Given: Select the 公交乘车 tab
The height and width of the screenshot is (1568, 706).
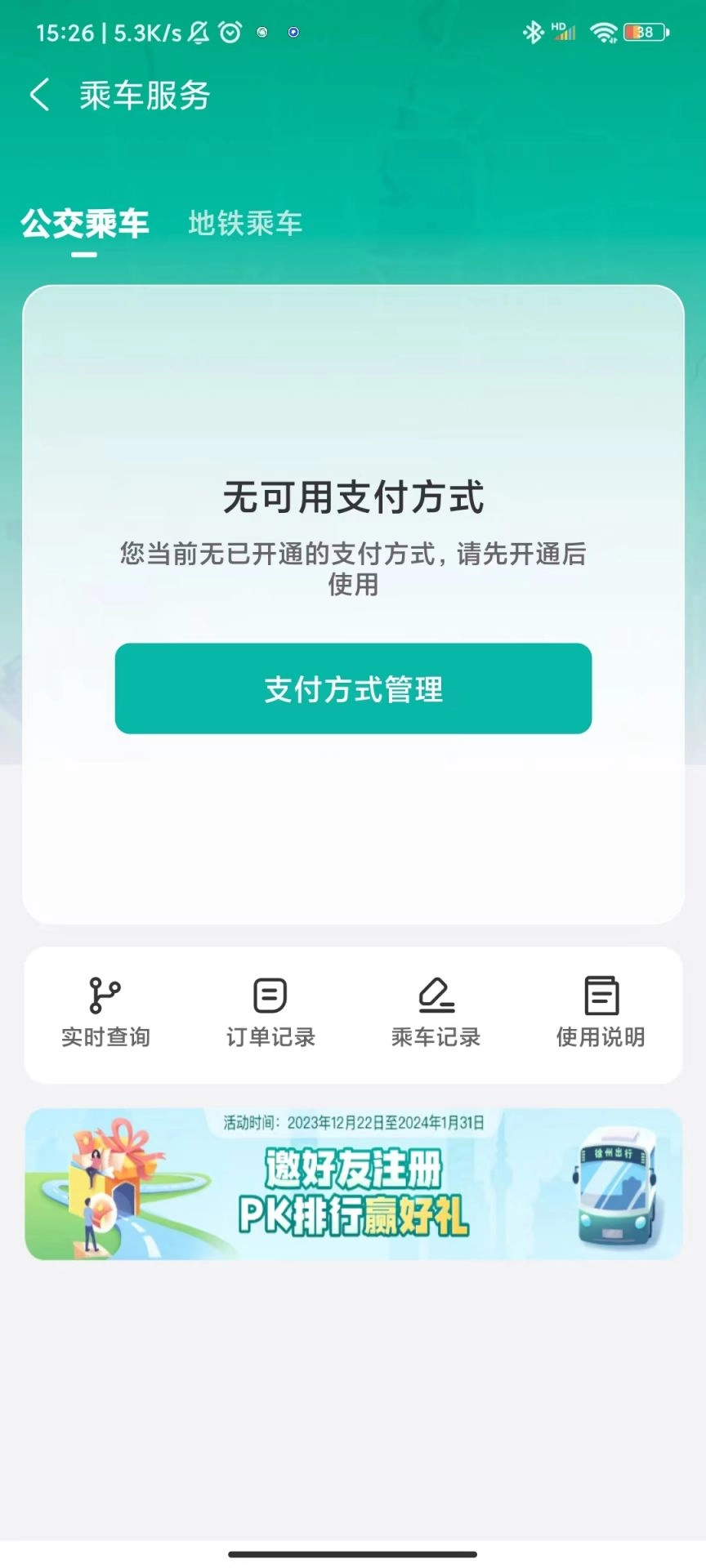Looking at the screenshot, I should coord(86,223).
